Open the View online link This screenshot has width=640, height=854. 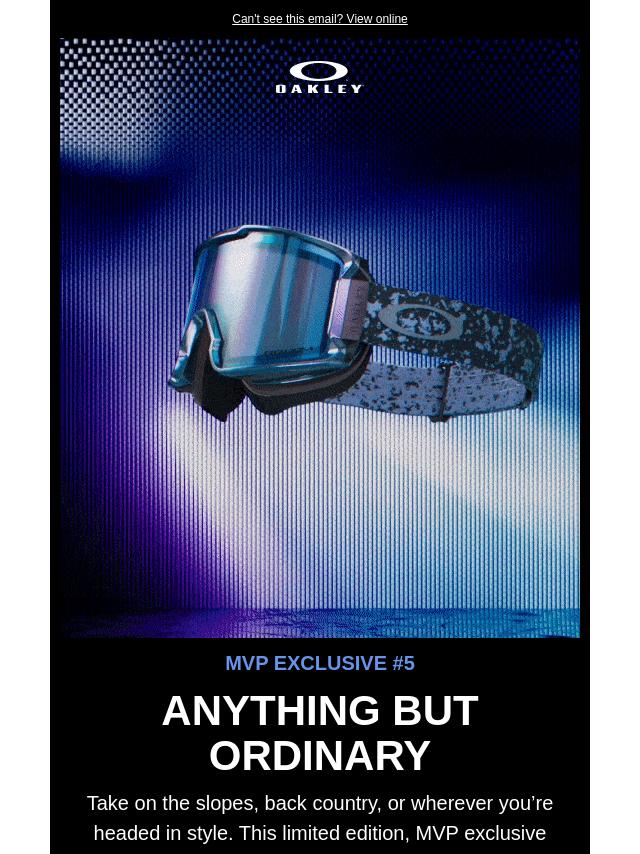(x=376, y=19)
